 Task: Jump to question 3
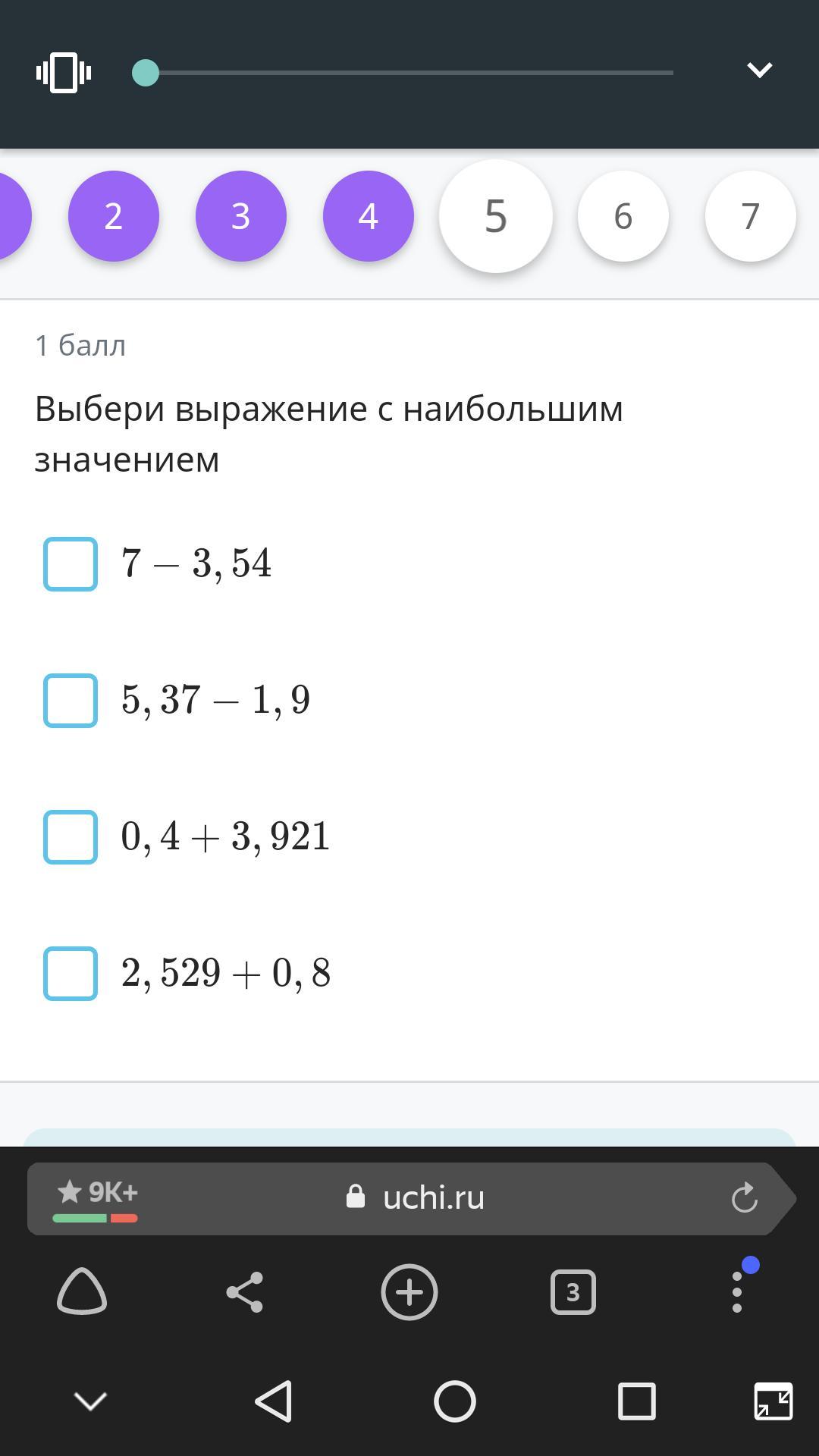[x=241, y=216]
